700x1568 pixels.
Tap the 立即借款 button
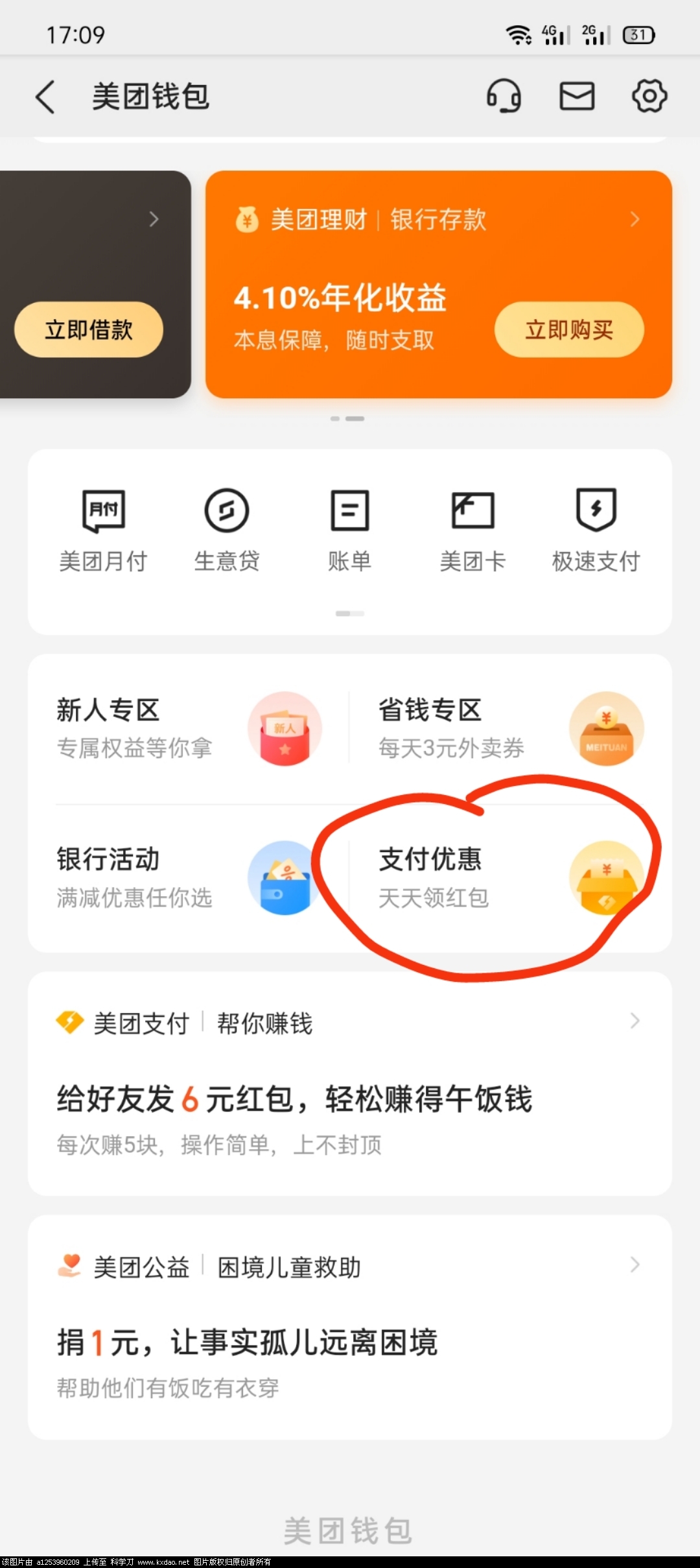pyautogui.click(x=89, y=329)
